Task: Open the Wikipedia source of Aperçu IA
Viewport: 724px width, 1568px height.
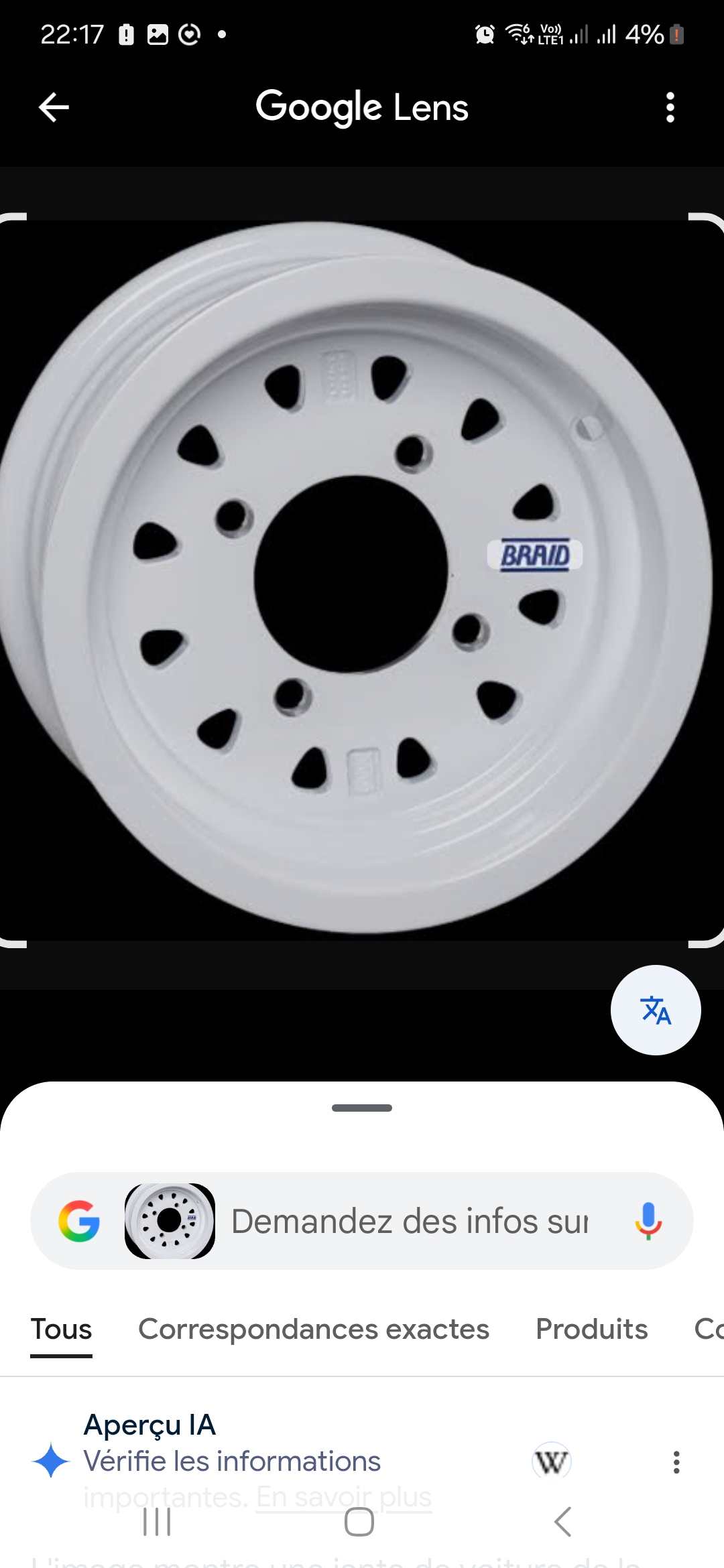Action: point(551,1461)
